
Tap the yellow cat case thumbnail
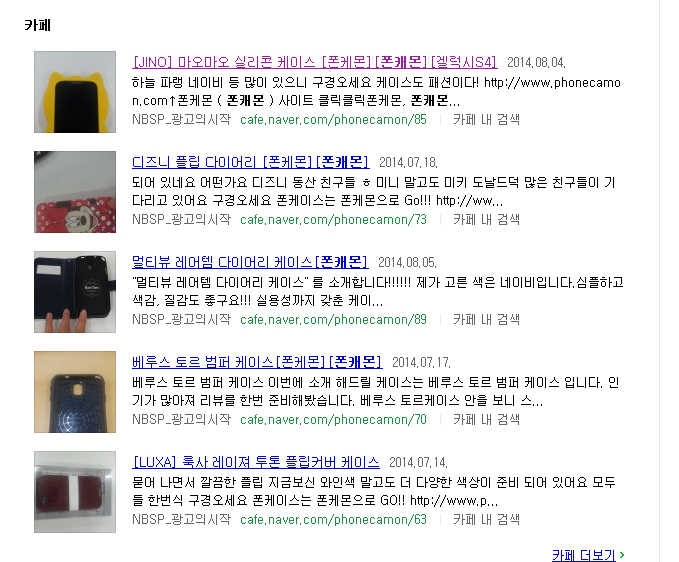click(75, 92)
